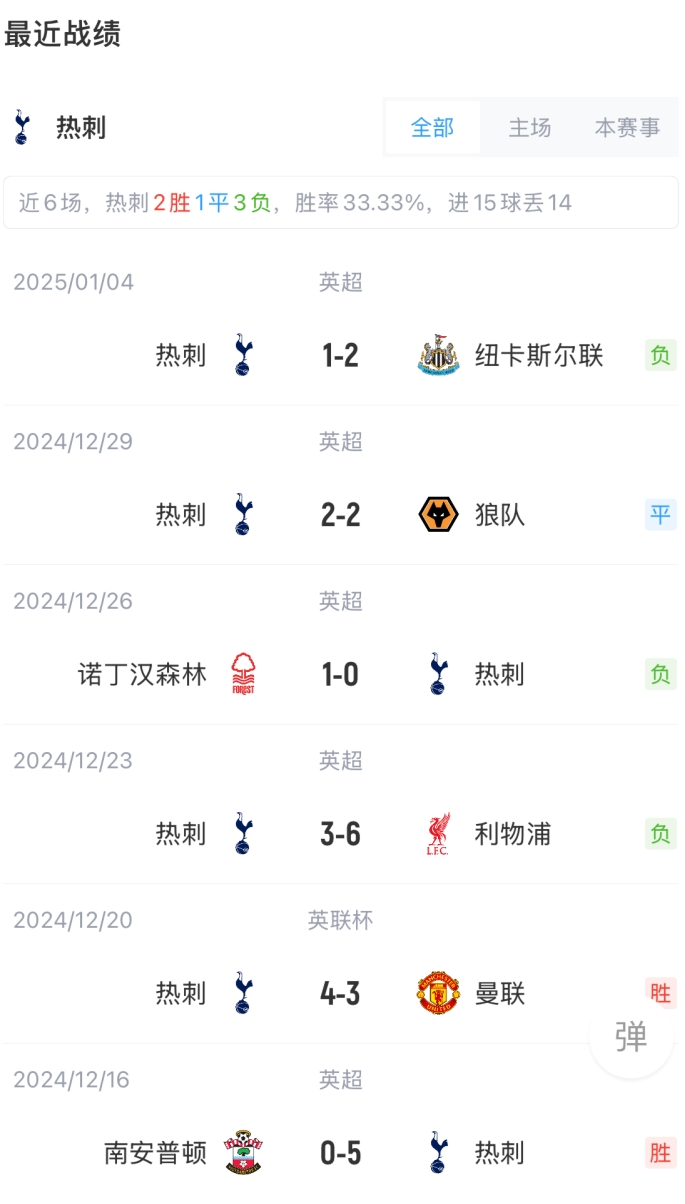This screenshot has height=1204, width=685.
Task: Tap the 热刺 3-6 利物浦 match row
Action: 340,834
